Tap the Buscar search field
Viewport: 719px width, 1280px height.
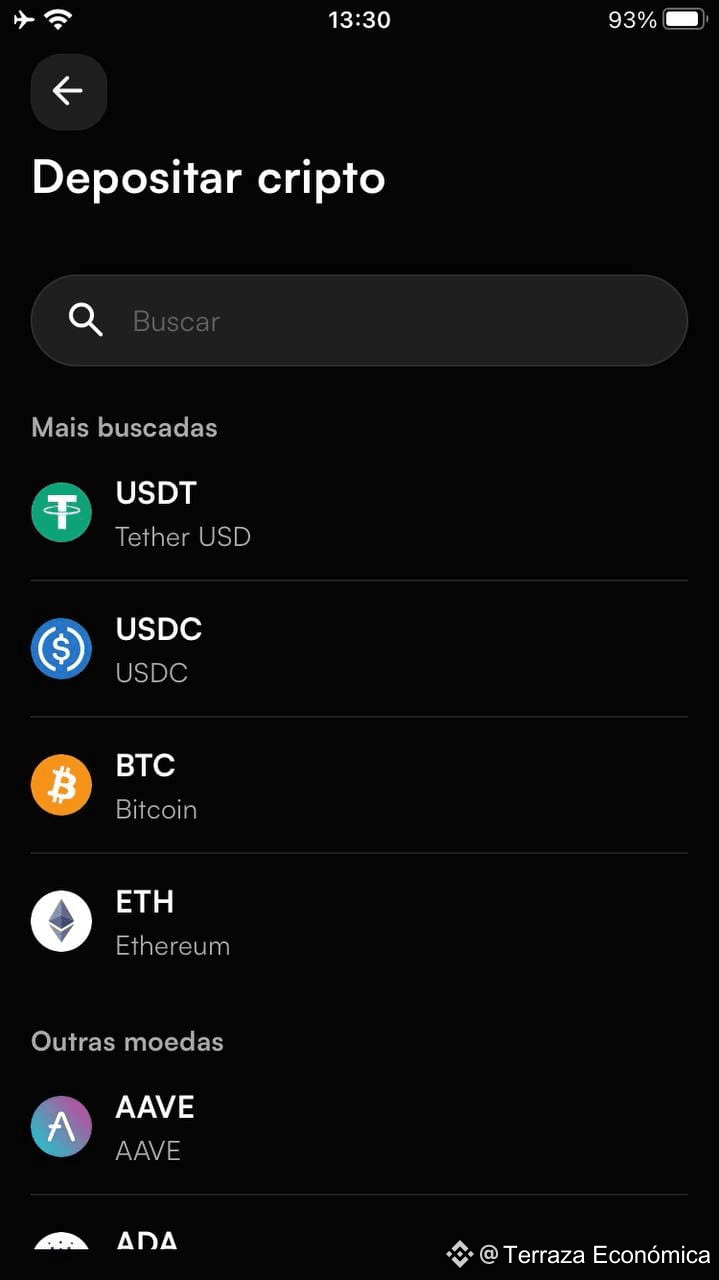[359, 321]
